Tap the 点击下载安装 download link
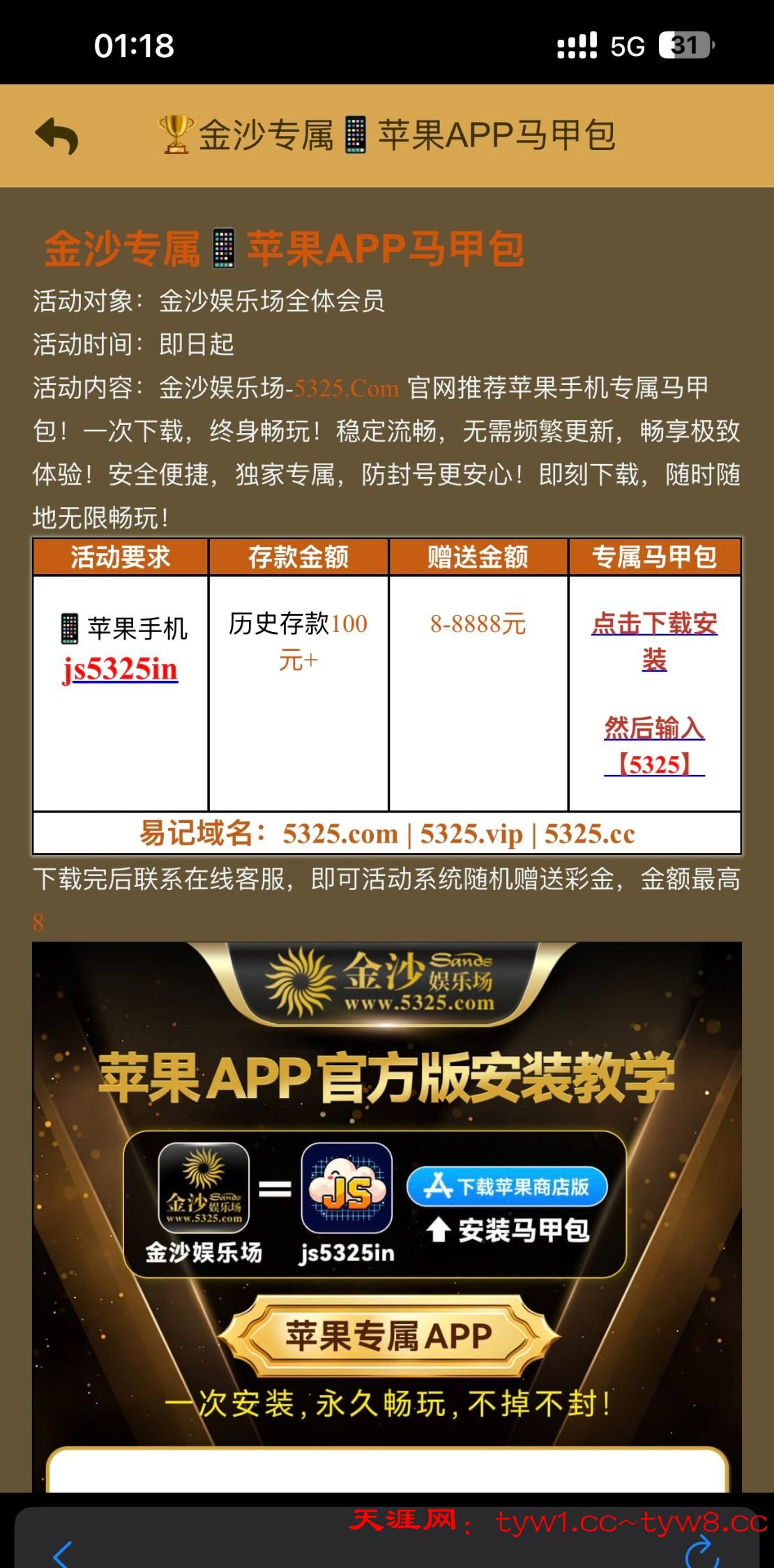The width and height of the screenshot is (774, 1568). point(654,640)
